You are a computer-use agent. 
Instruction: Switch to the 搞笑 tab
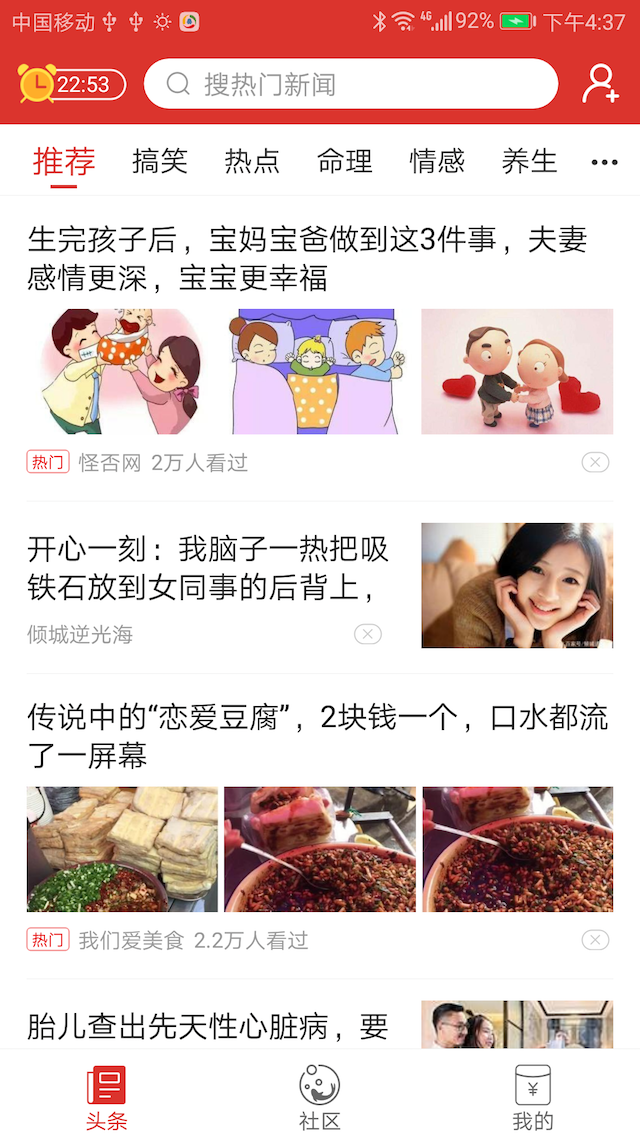(x=160, y=161)
